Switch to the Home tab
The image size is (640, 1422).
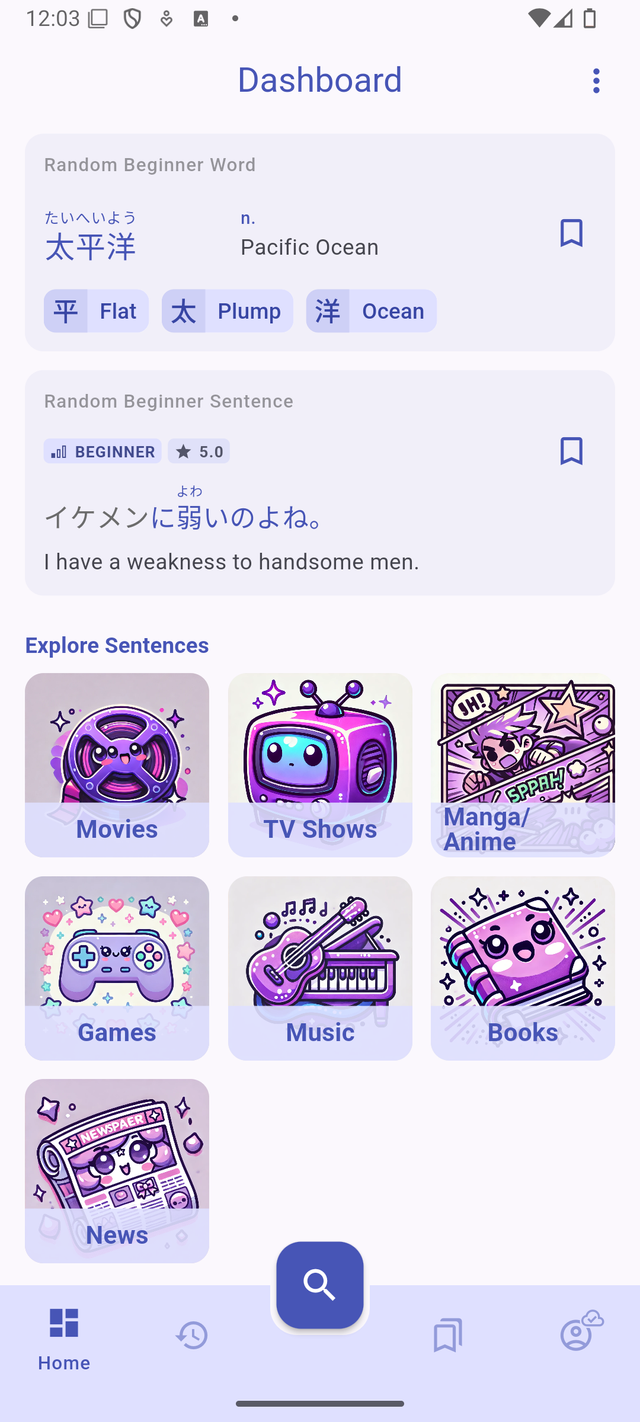[x=64, y=1338]
